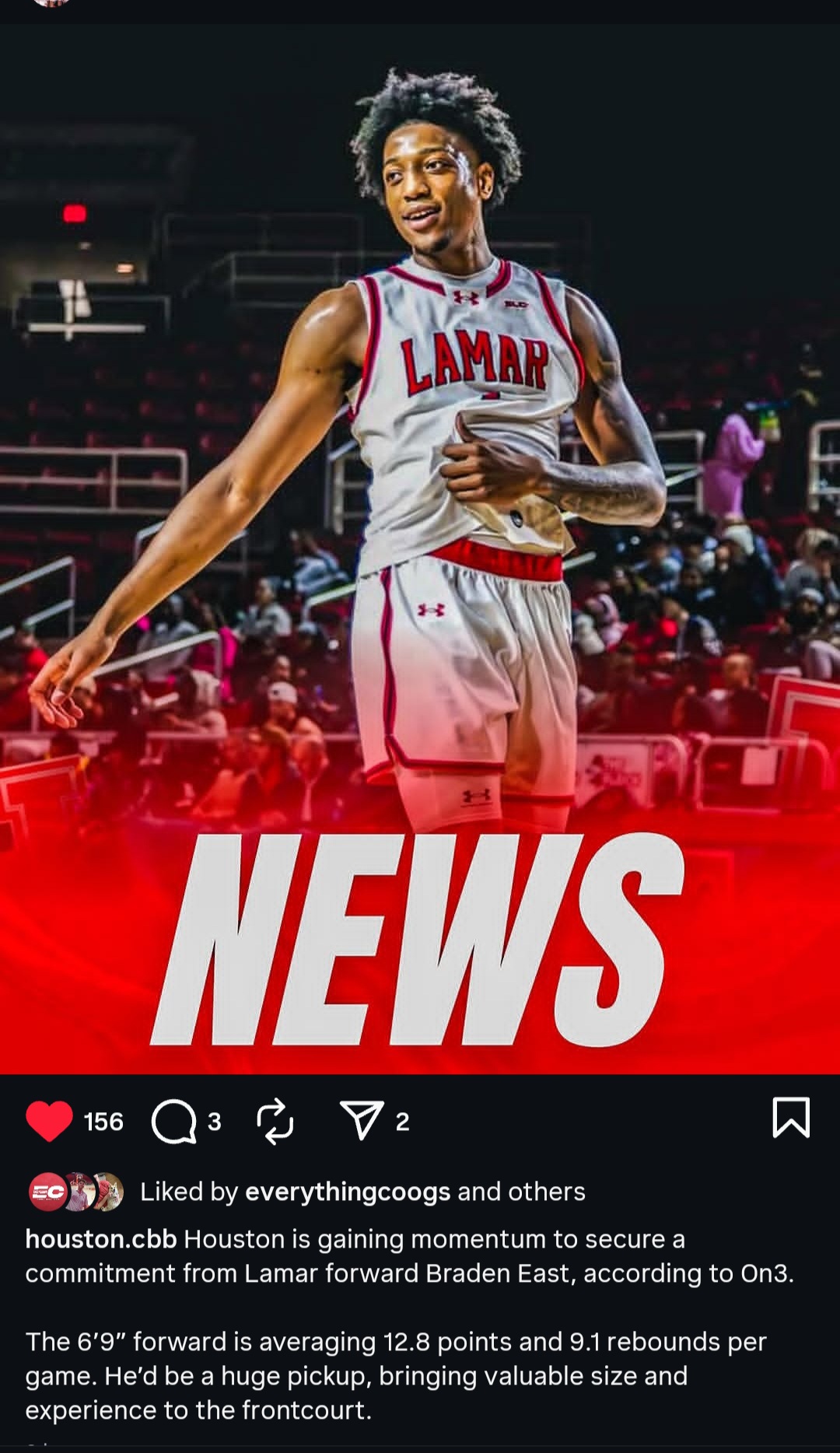Unlike the houston.cbb post
Viewport: 840px width, 1453px height.
(49, 1121)
